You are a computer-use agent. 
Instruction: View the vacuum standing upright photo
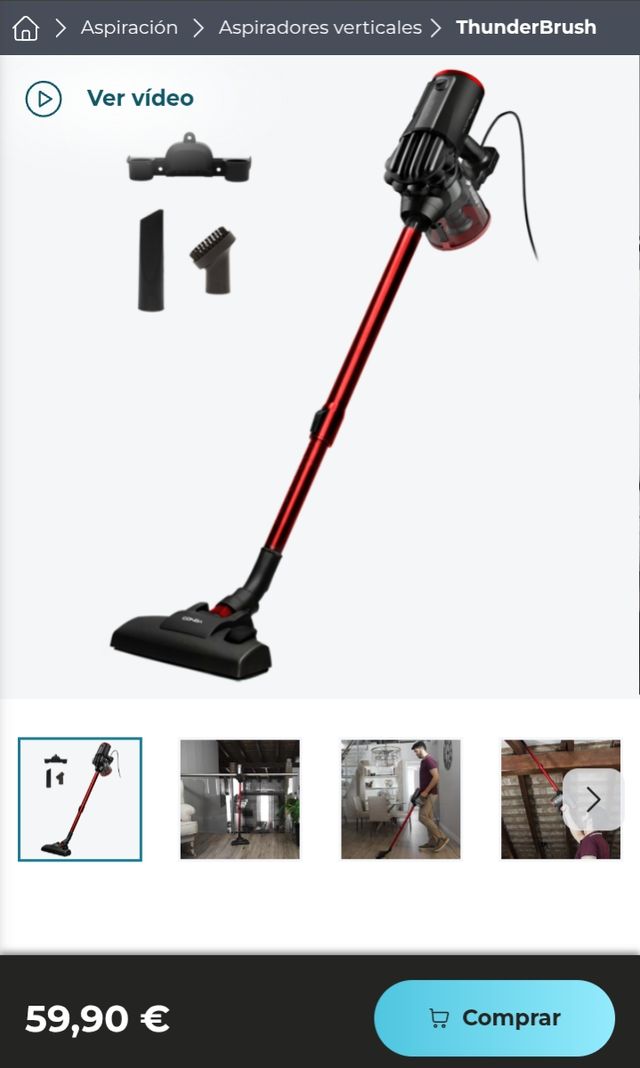coord(240,799)
